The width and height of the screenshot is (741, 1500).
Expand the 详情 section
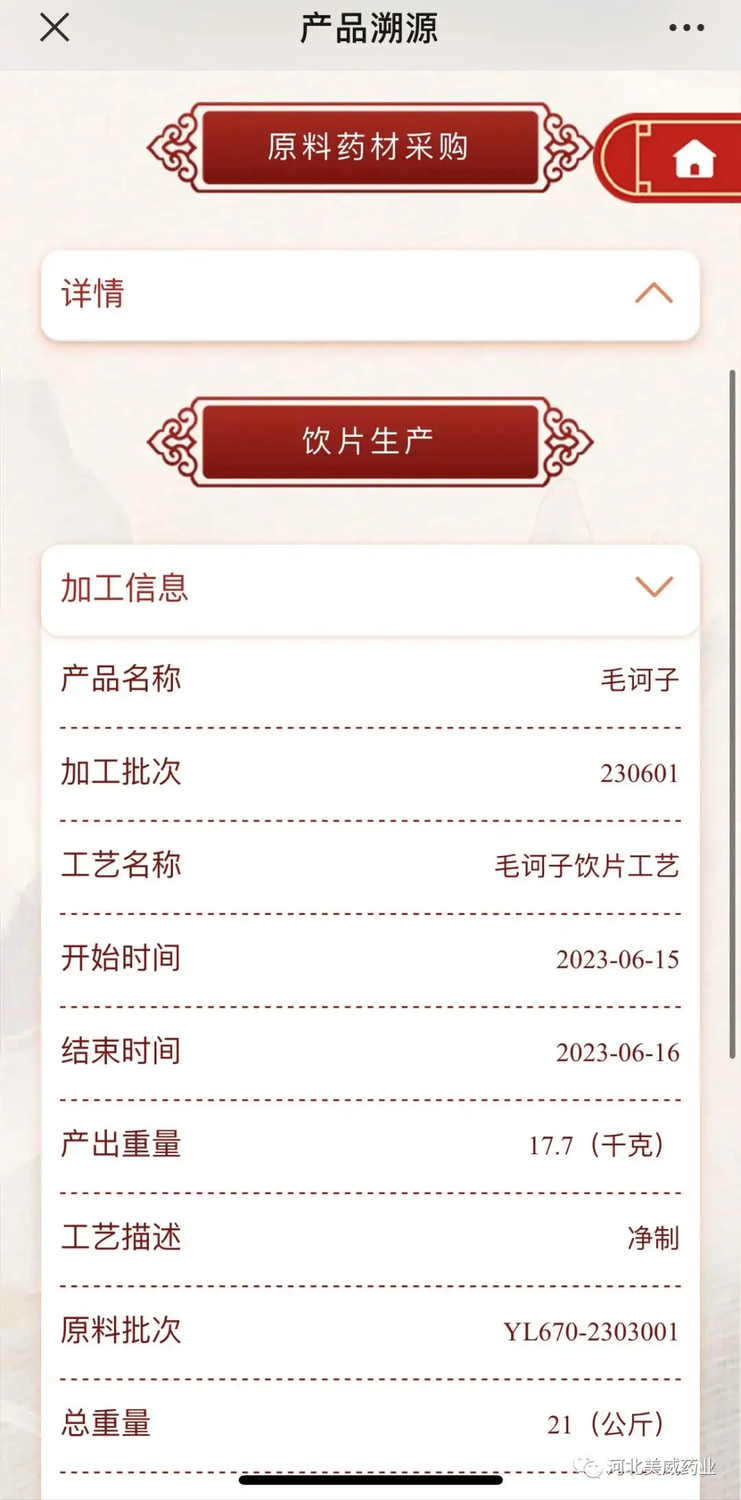coord(653,293)
